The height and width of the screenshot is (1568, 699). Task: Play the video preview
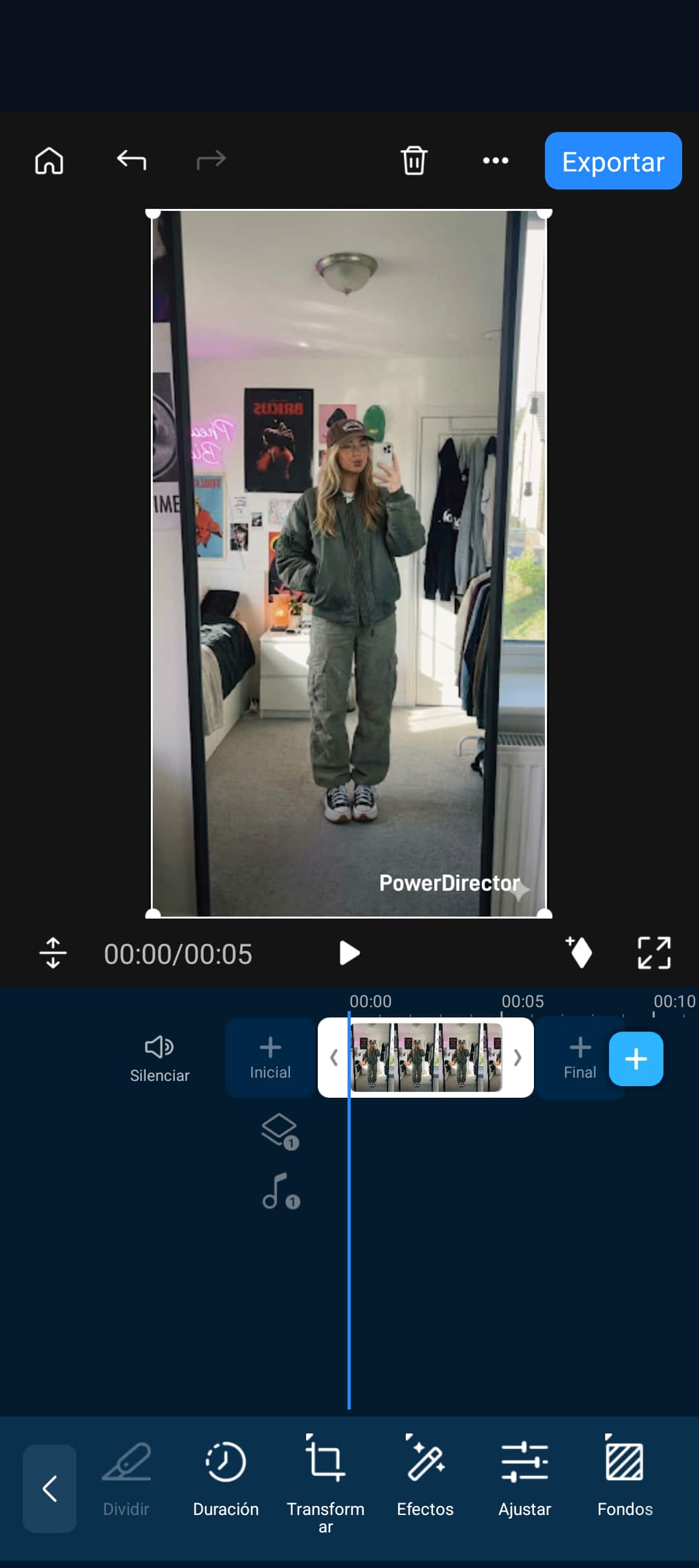click(x=349, y=952)
